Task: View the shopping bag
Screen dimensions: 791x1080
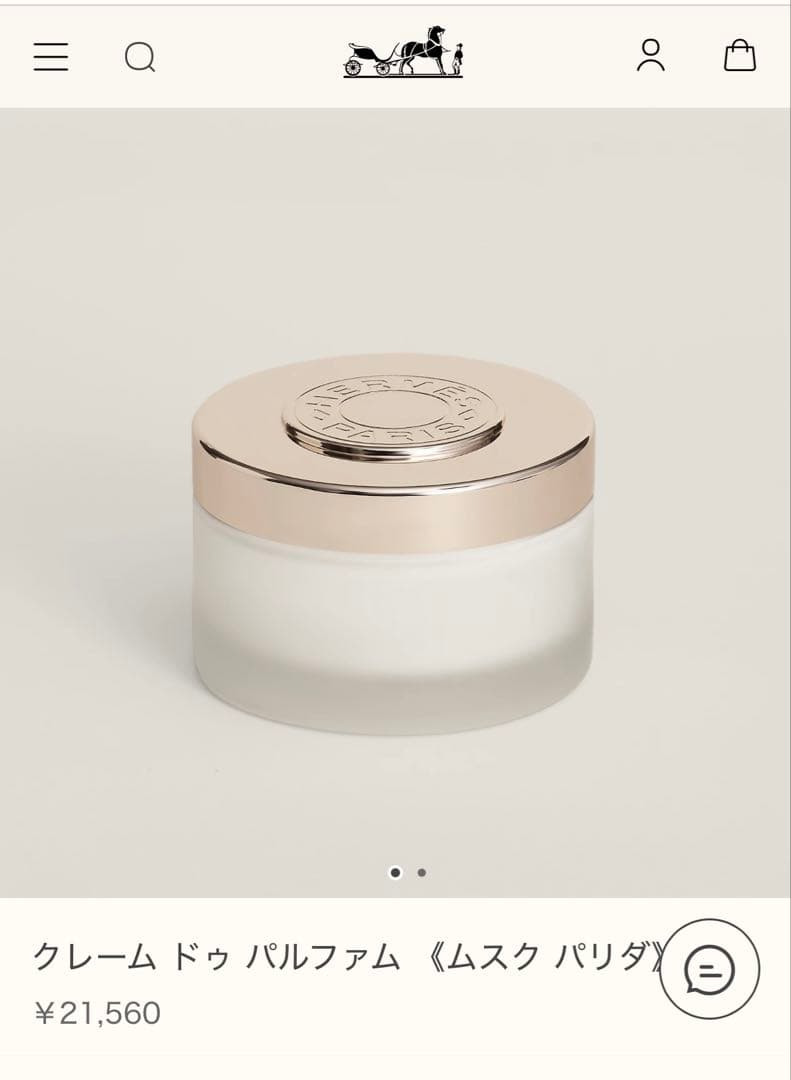Action: pyautogui.click(x=739, y=55)
